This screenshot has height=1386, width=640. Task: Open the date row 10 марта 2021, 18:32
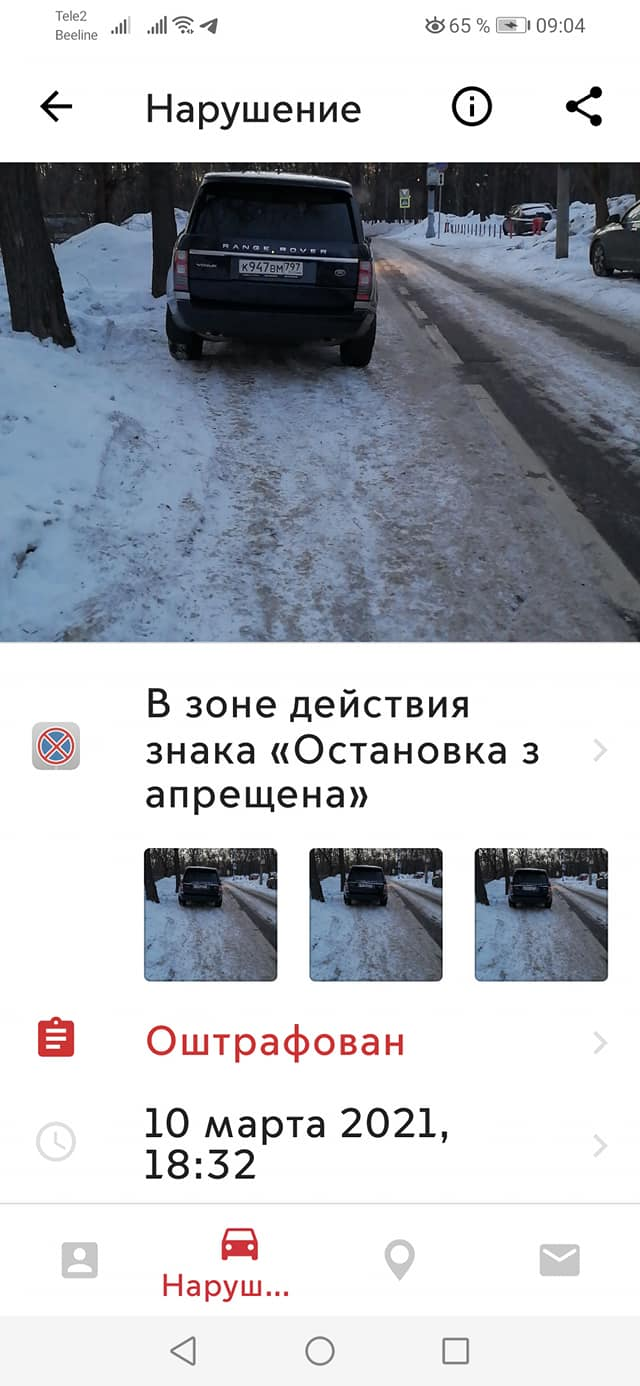[x=320, y=1143]
